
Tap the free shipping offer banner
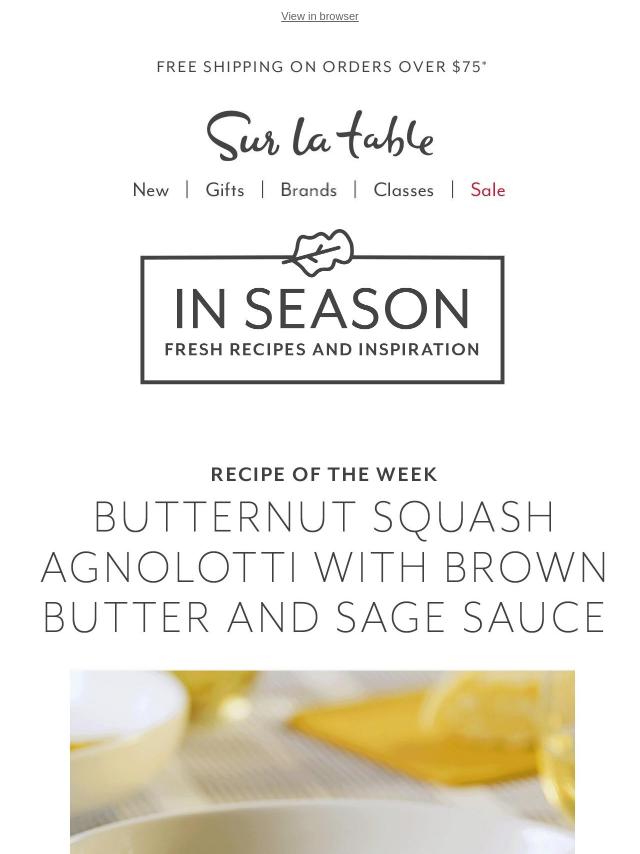click(x=321, y=67)
